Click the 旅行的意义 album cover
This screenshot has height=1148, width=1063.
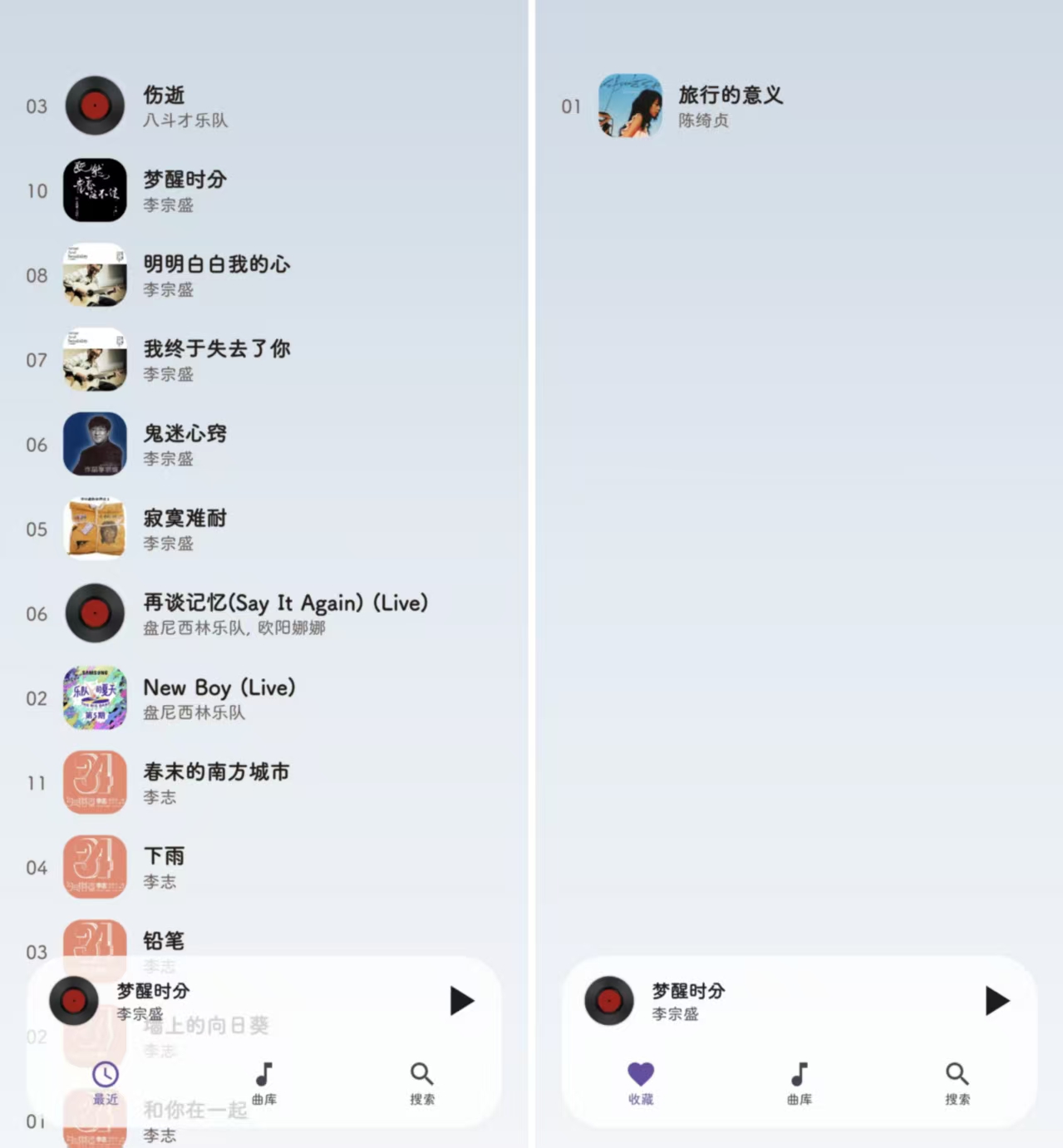[630, 106]
